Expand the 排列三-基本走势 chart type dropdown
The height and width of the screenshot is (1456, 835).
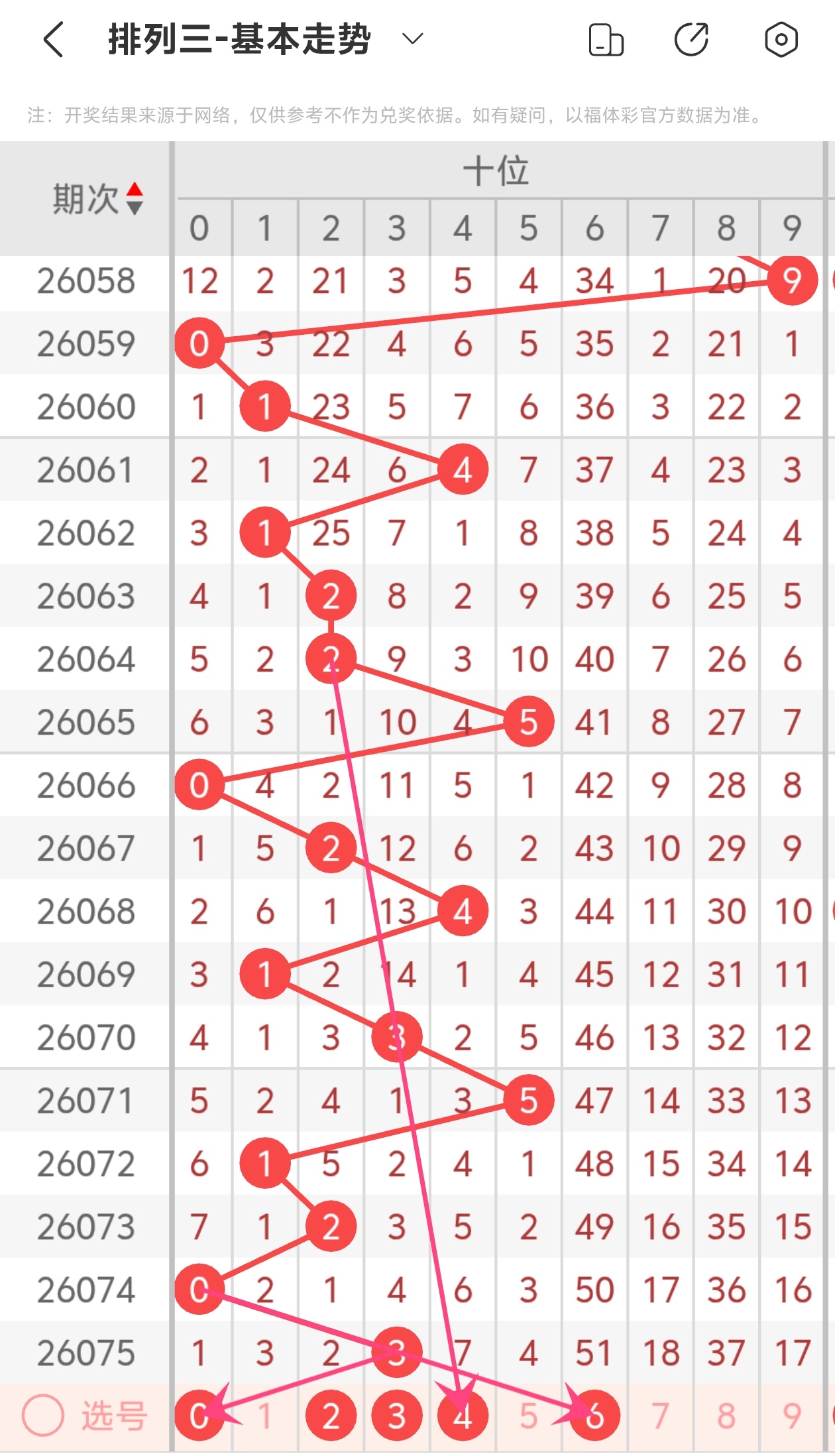412,39
